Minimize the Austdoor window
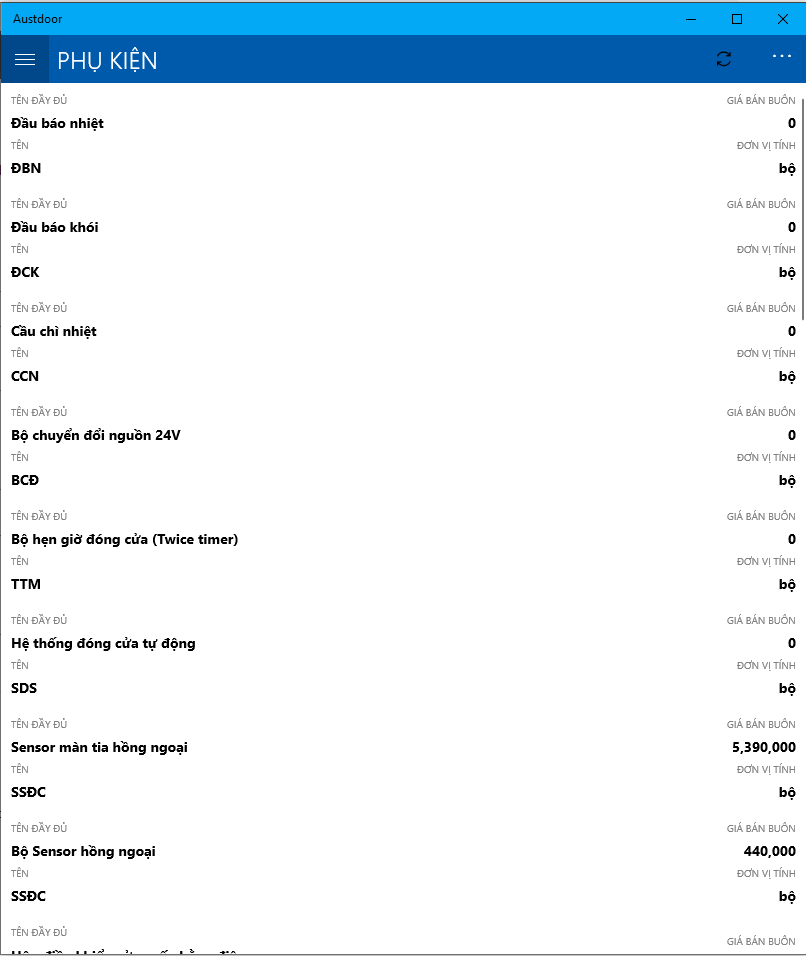Screen dimensions: 806x956 tap(690, 18)
